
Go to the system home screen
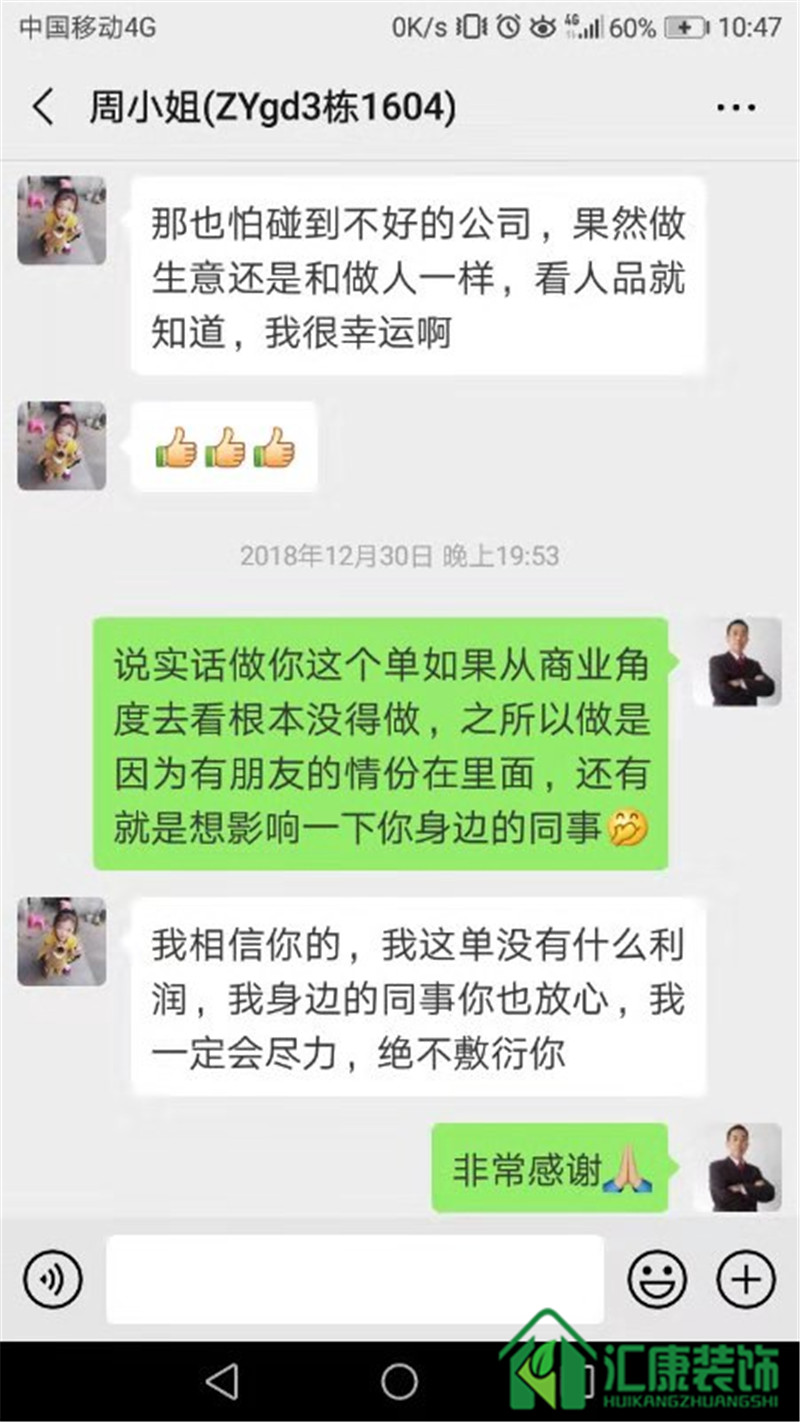(x=399, y=1381)
